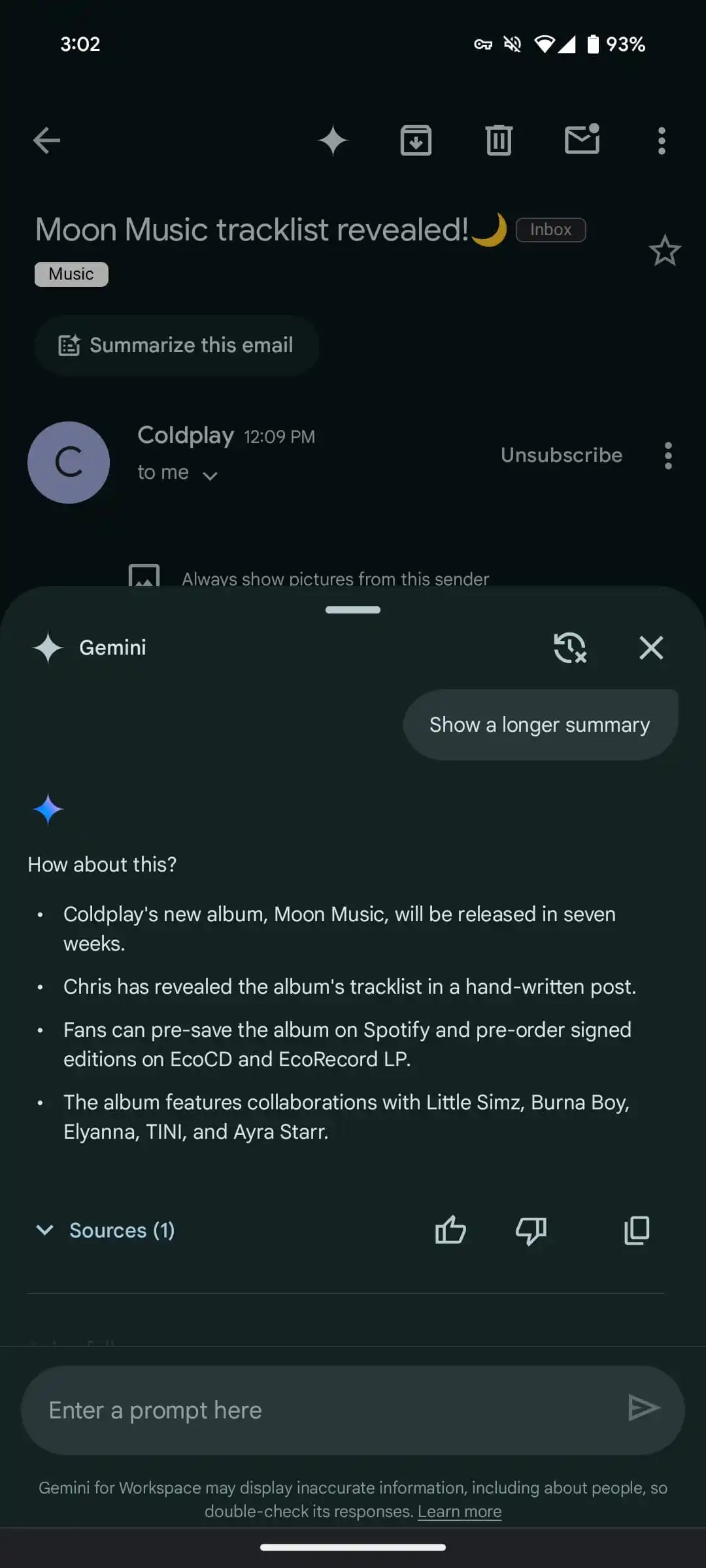Delete this email
Screen dimensions: 706x1568
click(x=499, y=140)
